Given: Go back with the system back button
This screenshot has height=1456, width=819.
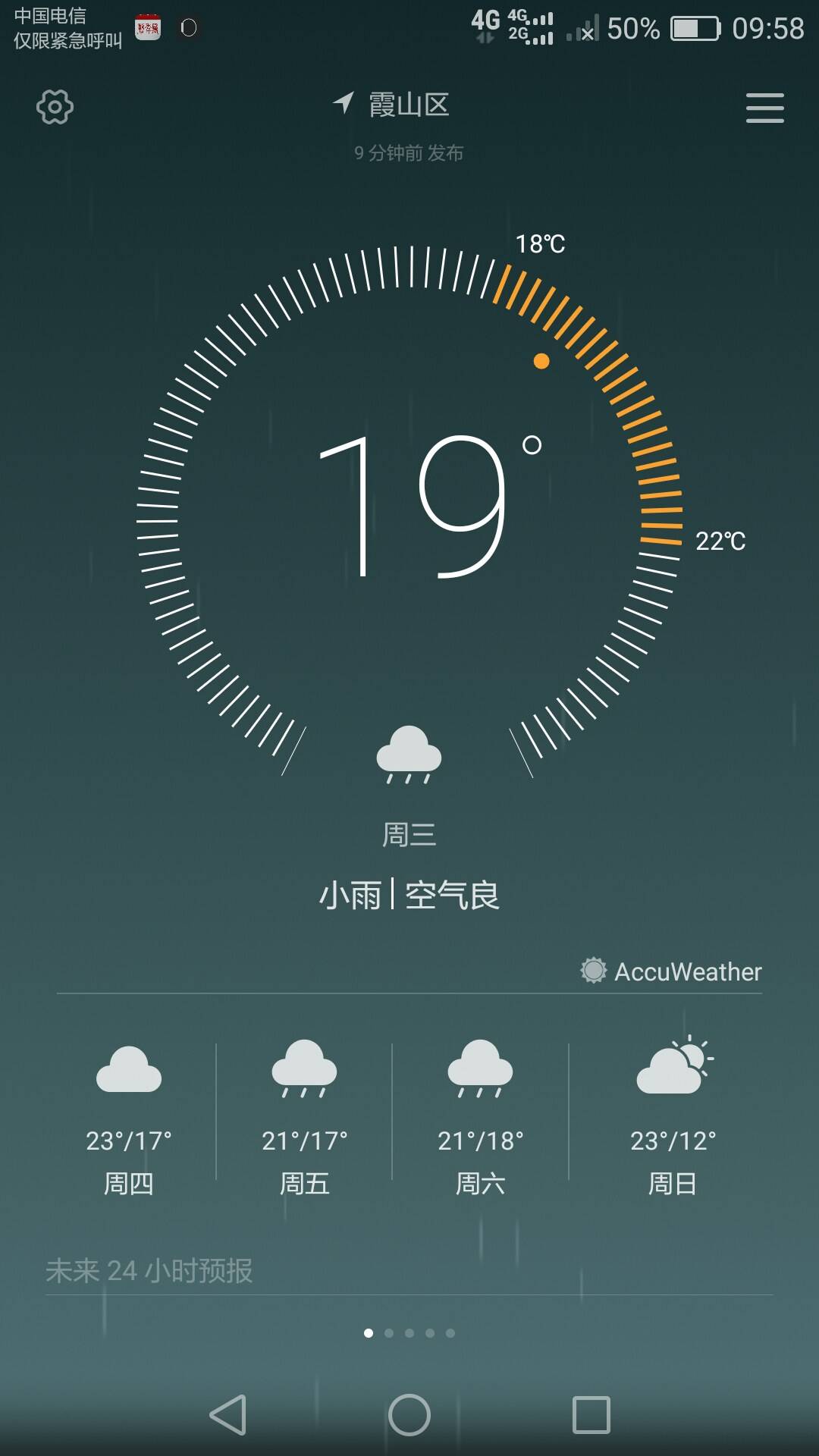Looking at the screenshot, I should click(228, 1415).
